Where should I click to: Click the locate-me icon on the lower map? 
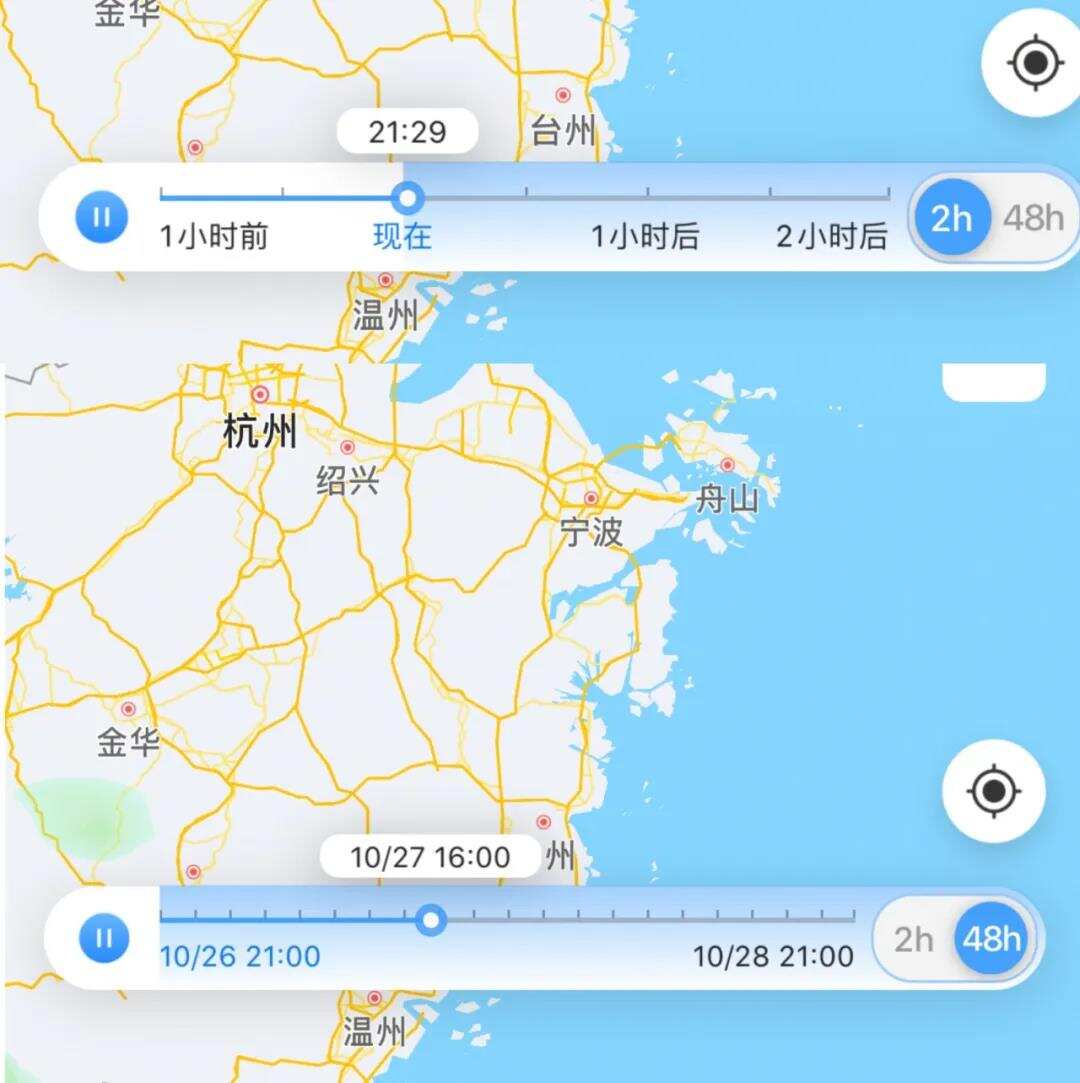(x=993, y=791)
